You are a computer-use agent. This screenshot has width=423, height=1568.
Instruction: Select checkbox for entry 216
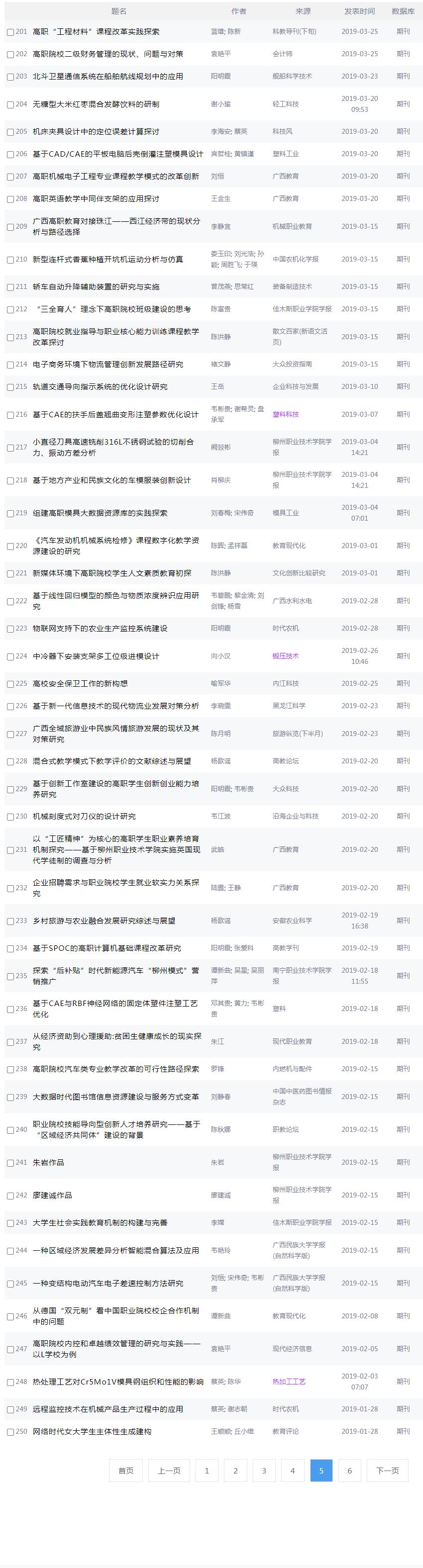click(x=10, y=415)
